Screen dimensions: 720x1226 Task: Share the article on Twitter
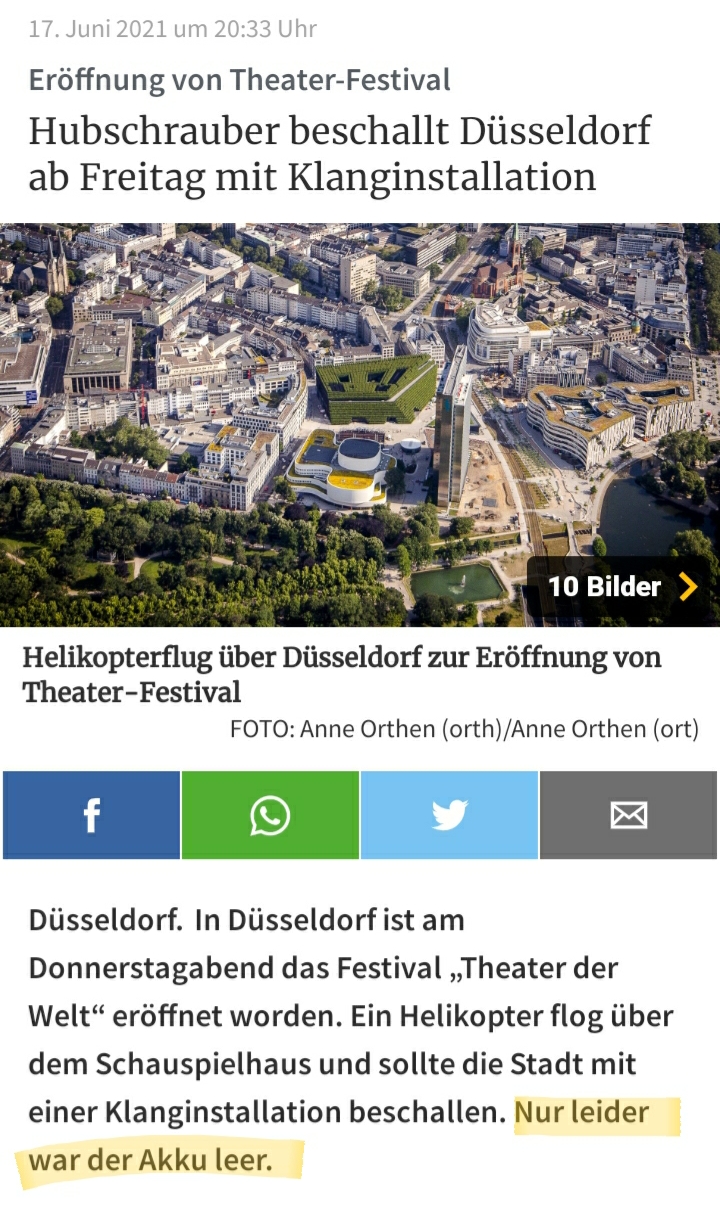pos(449,815)
